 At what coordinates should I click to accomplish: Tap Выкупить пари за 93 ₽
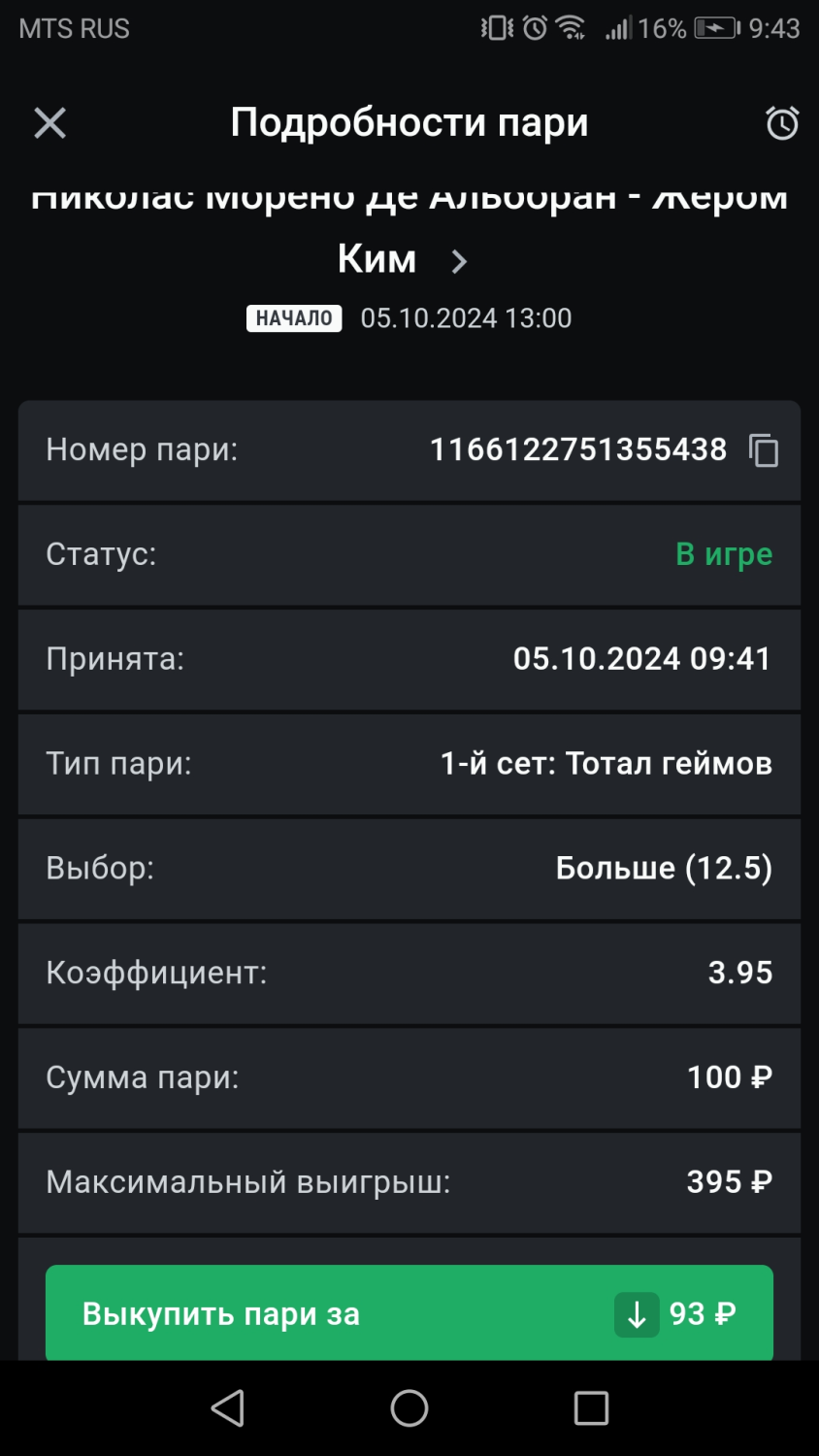coord(409,1312)
